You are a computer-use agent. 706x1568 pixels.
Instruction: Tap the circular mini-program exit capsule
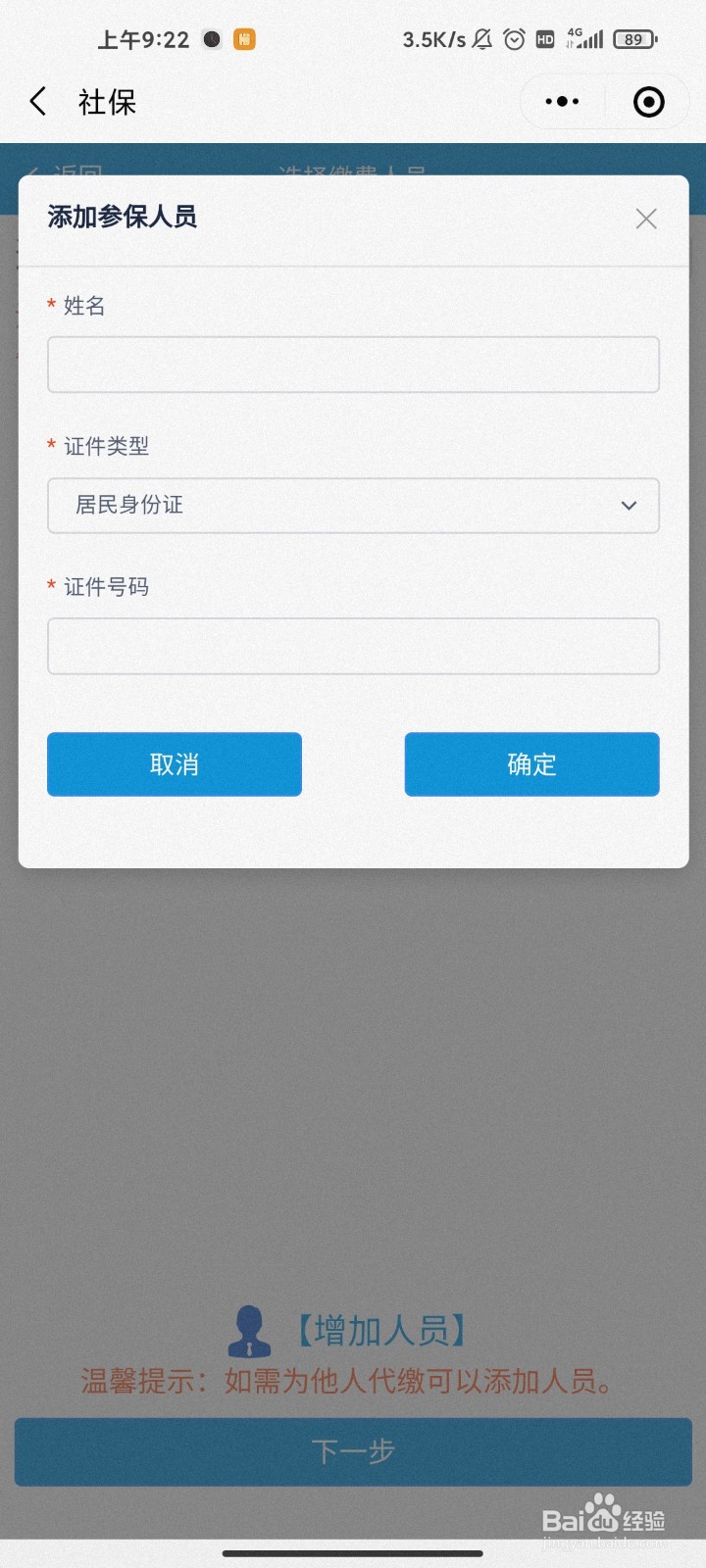coord(649,101)
